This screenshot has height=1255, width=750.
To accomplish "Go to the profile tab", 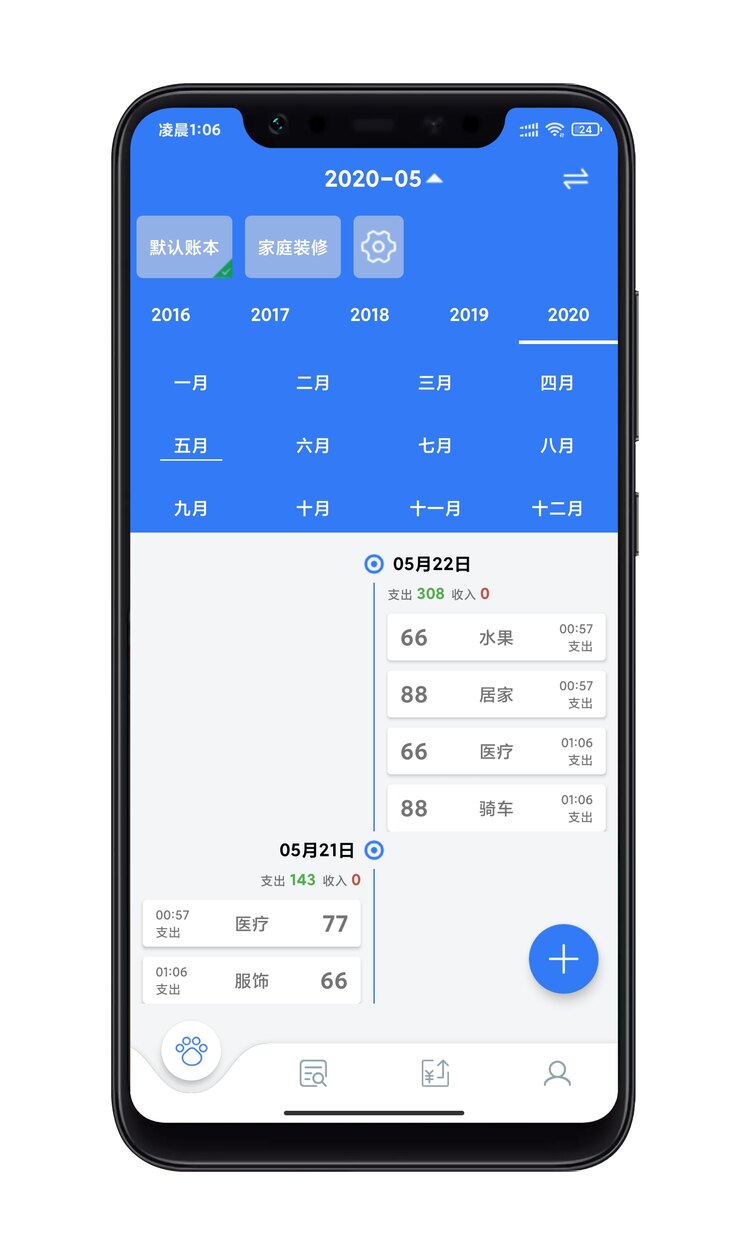I will [x=557, y=1074].
